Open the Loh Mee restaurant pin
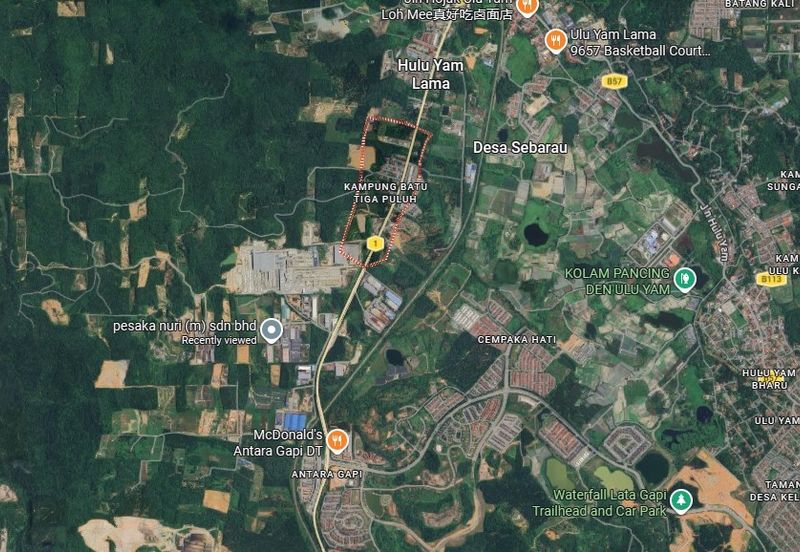This screenshot has height=552, width=800. pos(529,6)
